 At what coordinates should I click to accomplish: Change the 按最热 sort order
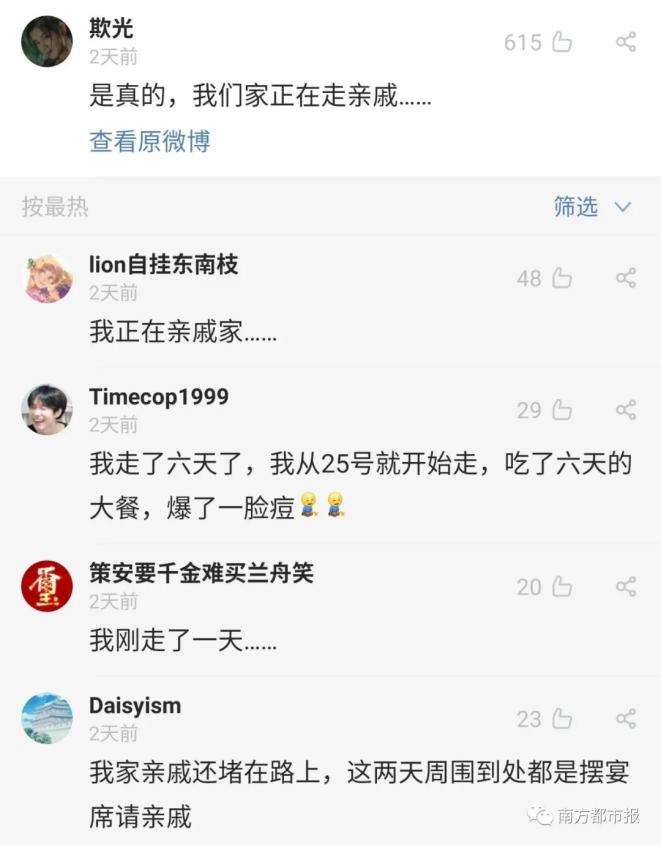[56, 207]
